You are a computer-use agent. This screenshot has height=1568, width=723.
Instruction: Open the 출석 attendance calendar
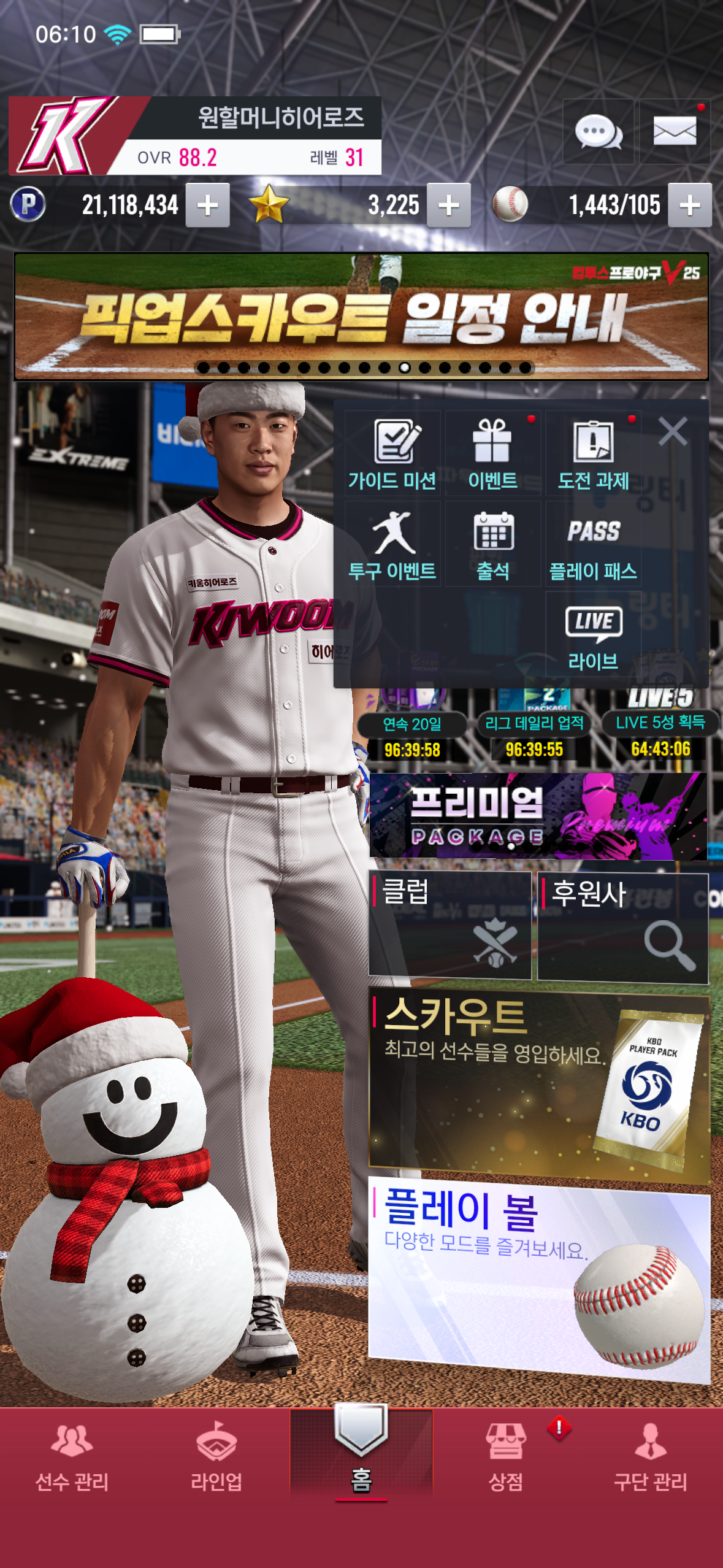click(492, 544)
